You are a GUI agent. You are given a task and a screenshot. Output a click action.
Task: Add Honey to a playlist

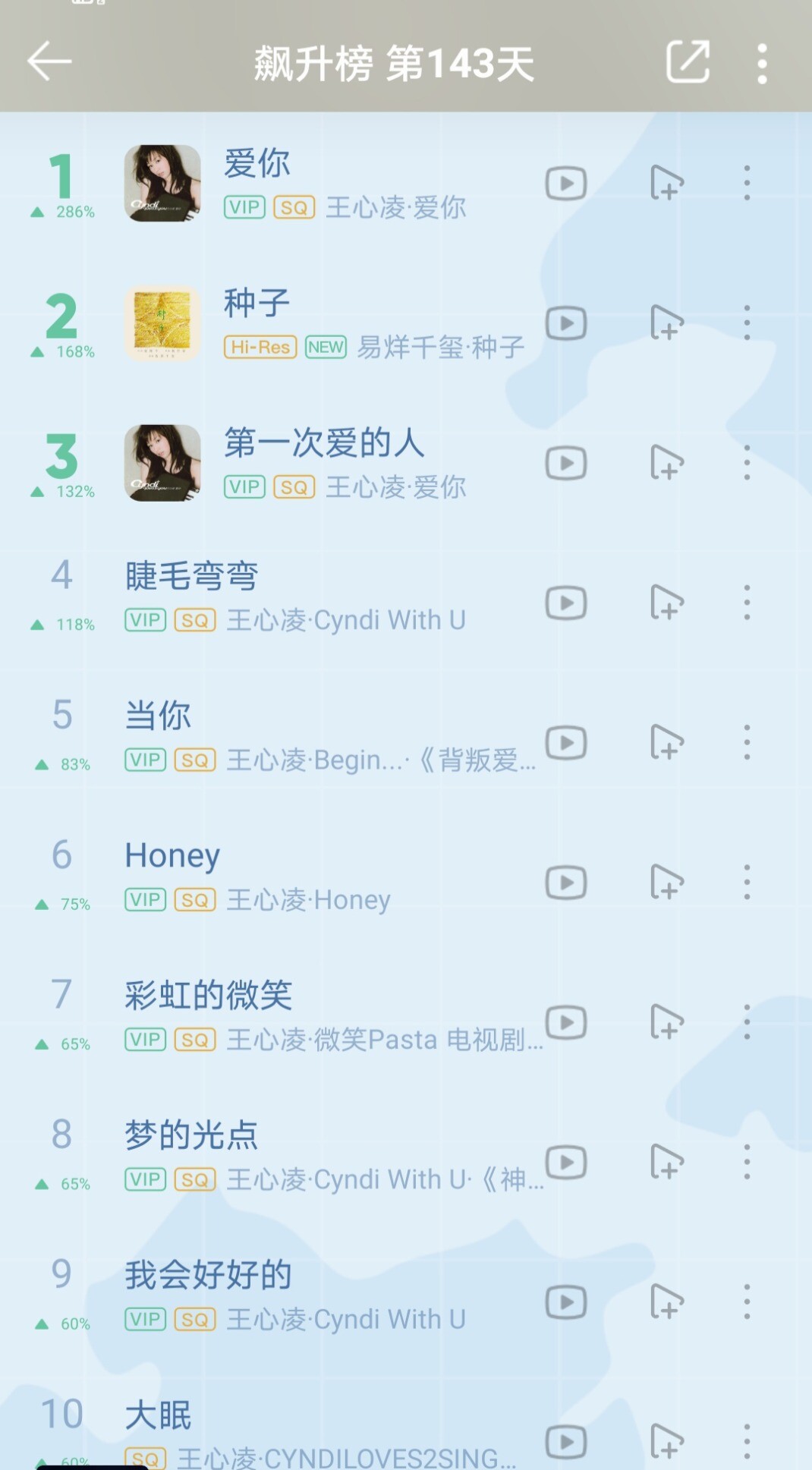point(667,883)
